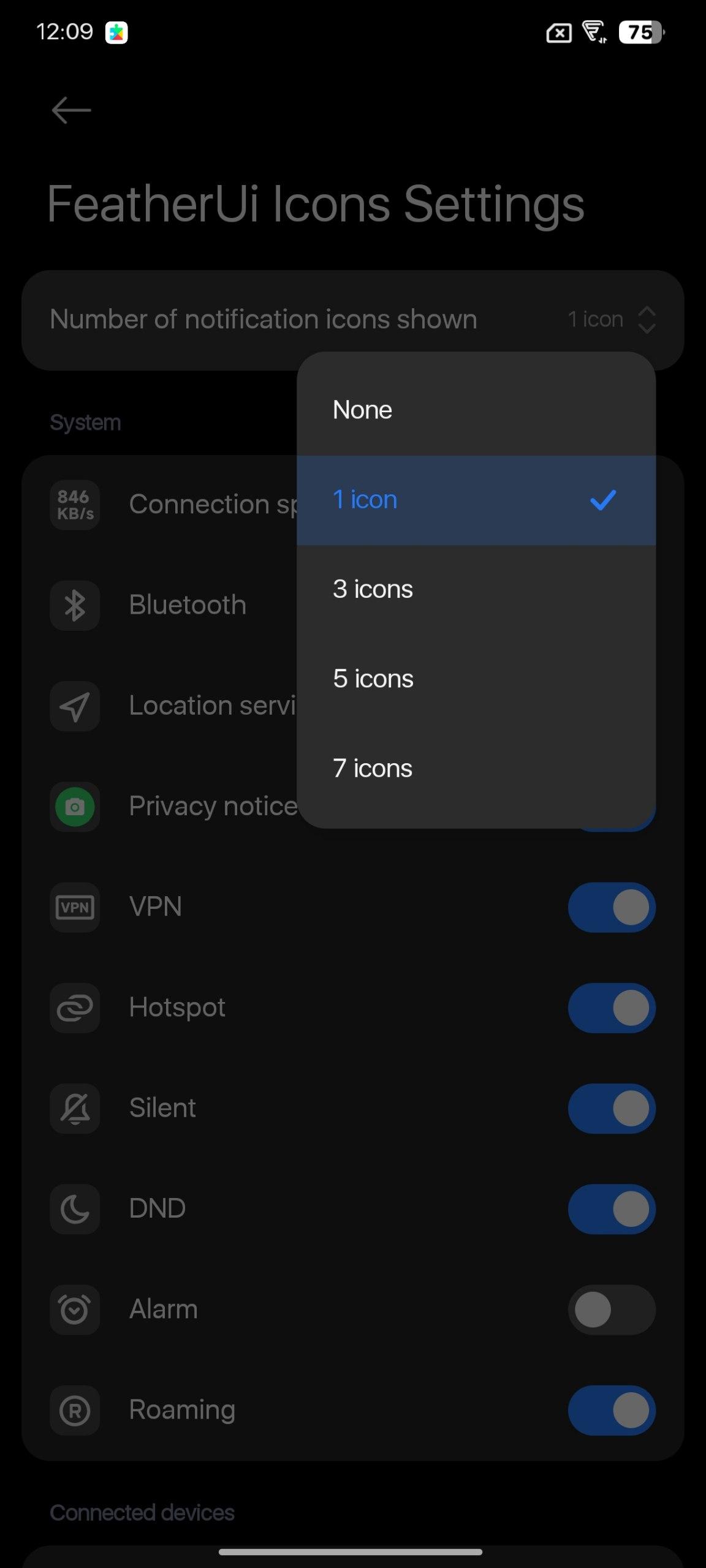Image resolution: width=706 pixels, height=1568 pixels.
Task: Enable the Alarm icon toggle
Action: 611,1310
